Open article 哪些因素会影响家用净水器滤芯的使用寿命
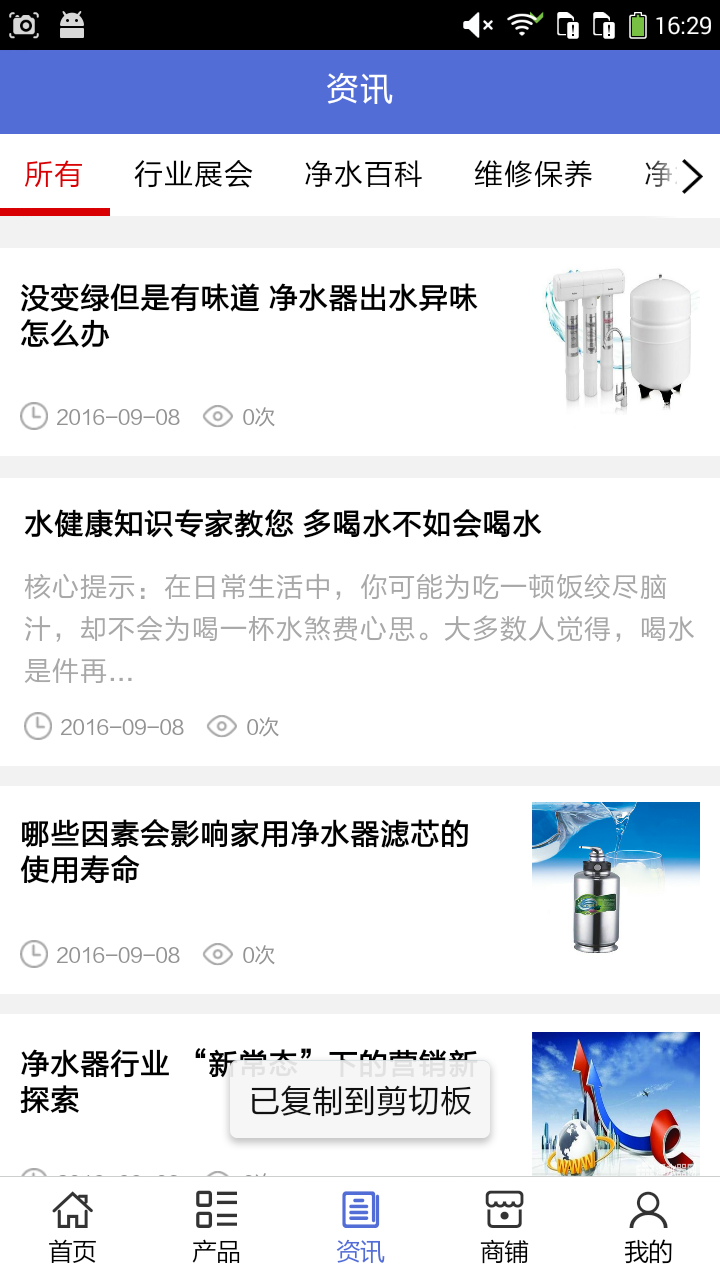The image size is (720, 1280). (245, 852)
